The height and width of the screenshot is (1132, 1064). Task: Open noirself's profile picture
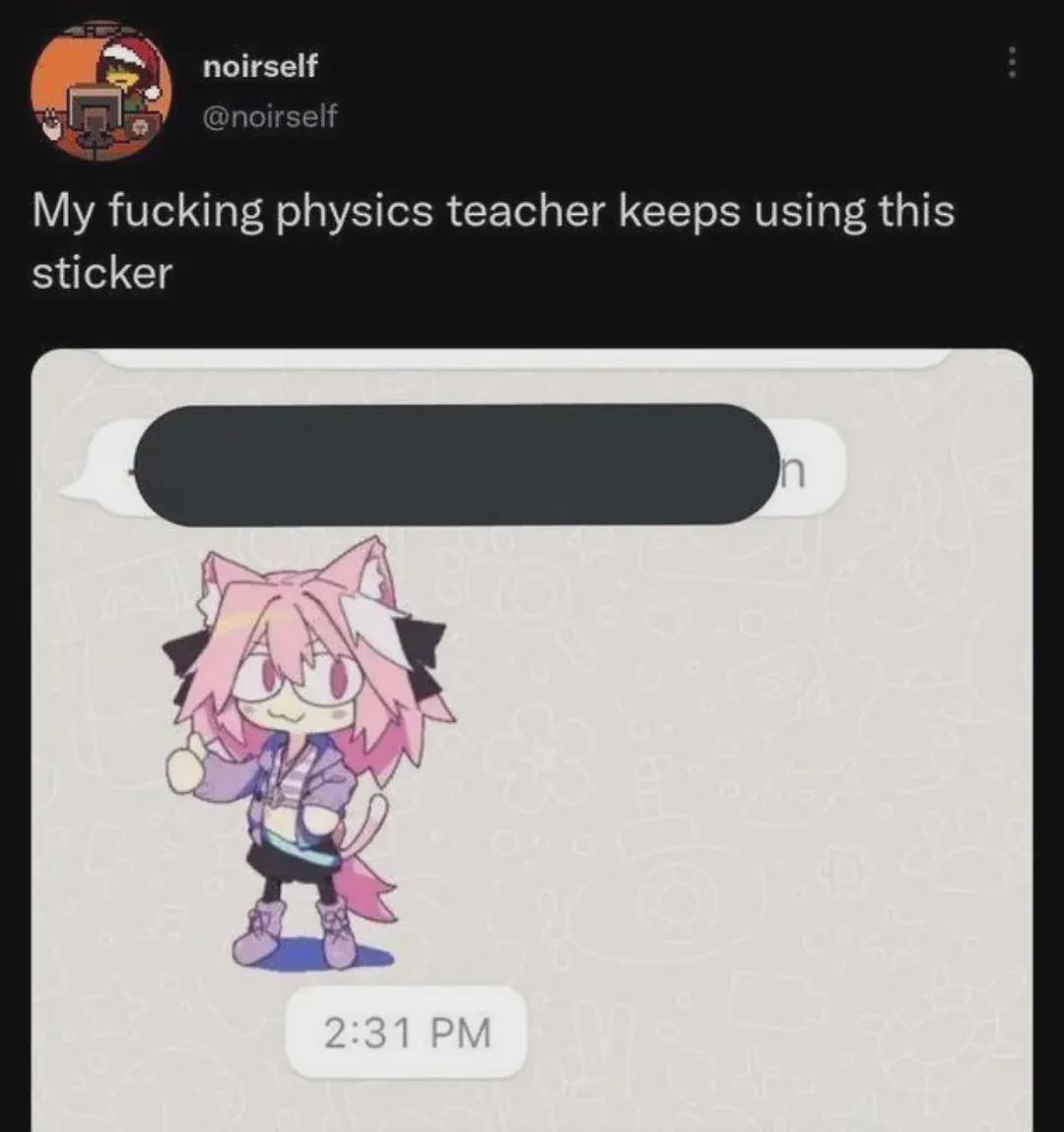pos(100,91)
